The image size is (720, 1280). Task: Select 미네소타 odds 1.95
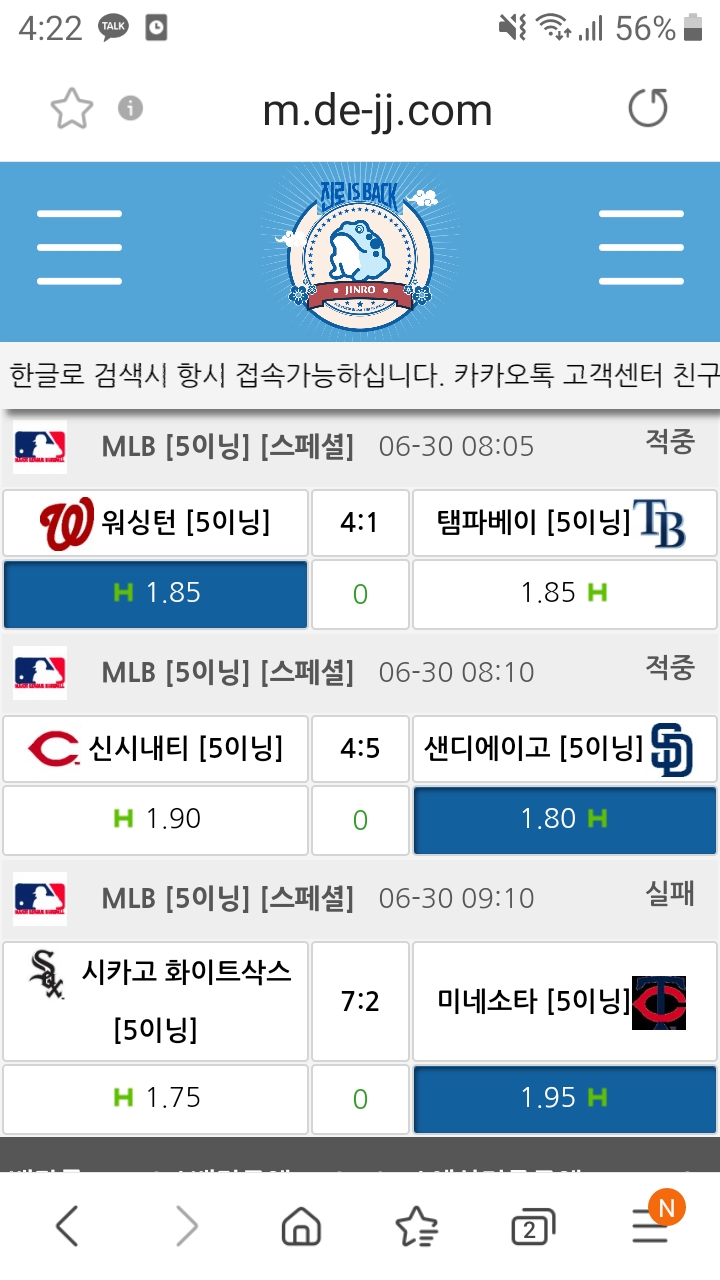click(x=564, y=1098)
